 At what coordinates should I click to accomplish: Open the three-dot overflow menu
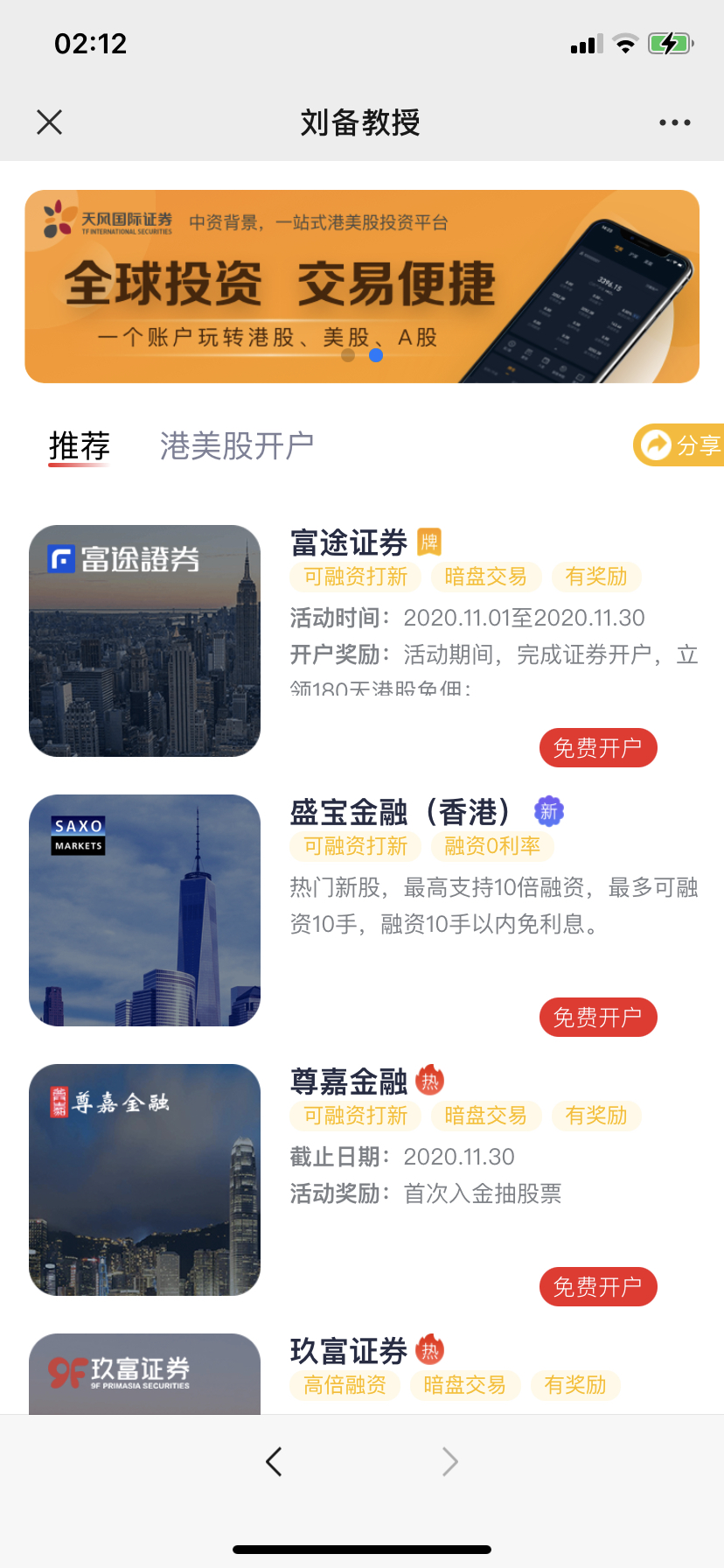click(x=674, y=122)
